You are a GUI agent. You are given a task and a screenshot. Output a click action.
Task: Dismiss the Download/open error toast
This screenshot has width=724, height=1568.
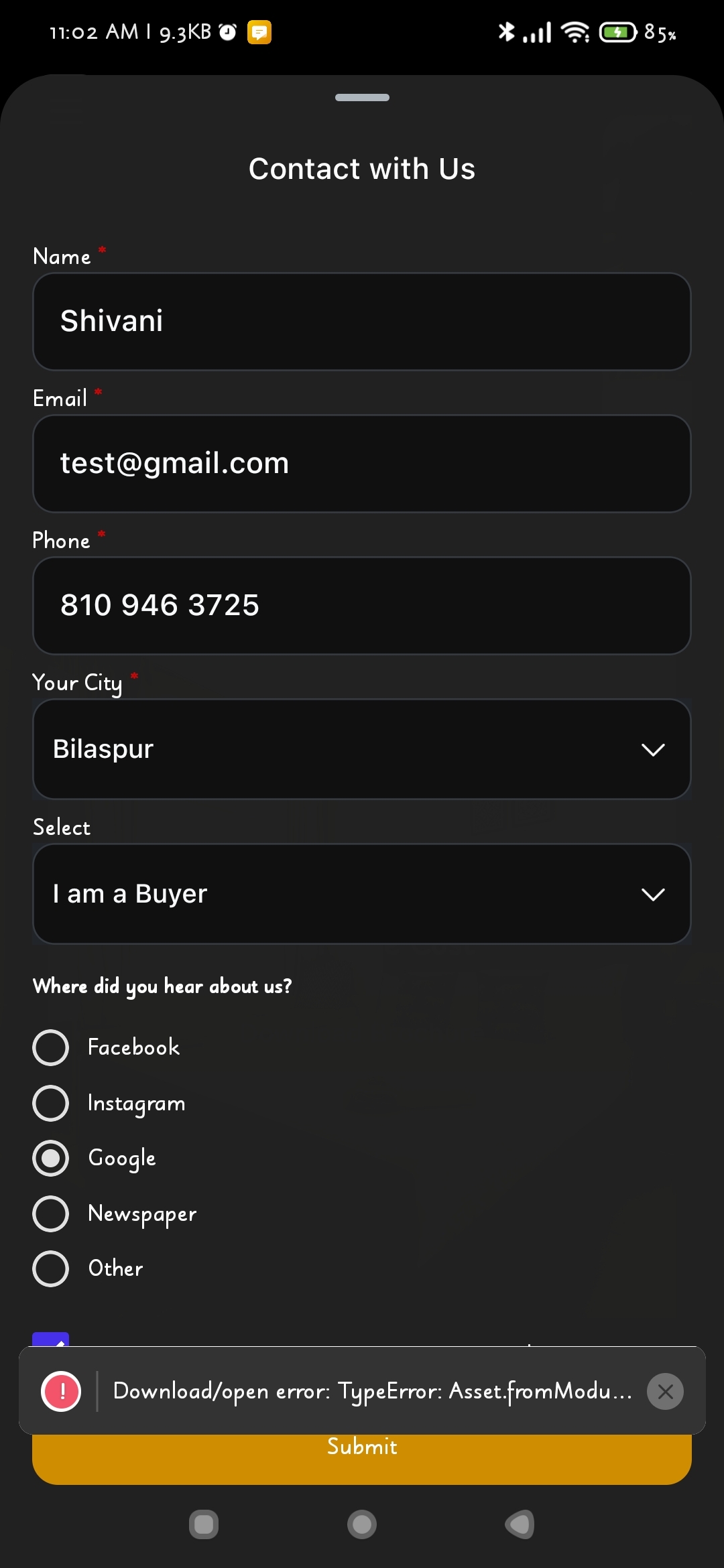point(665,1392)
